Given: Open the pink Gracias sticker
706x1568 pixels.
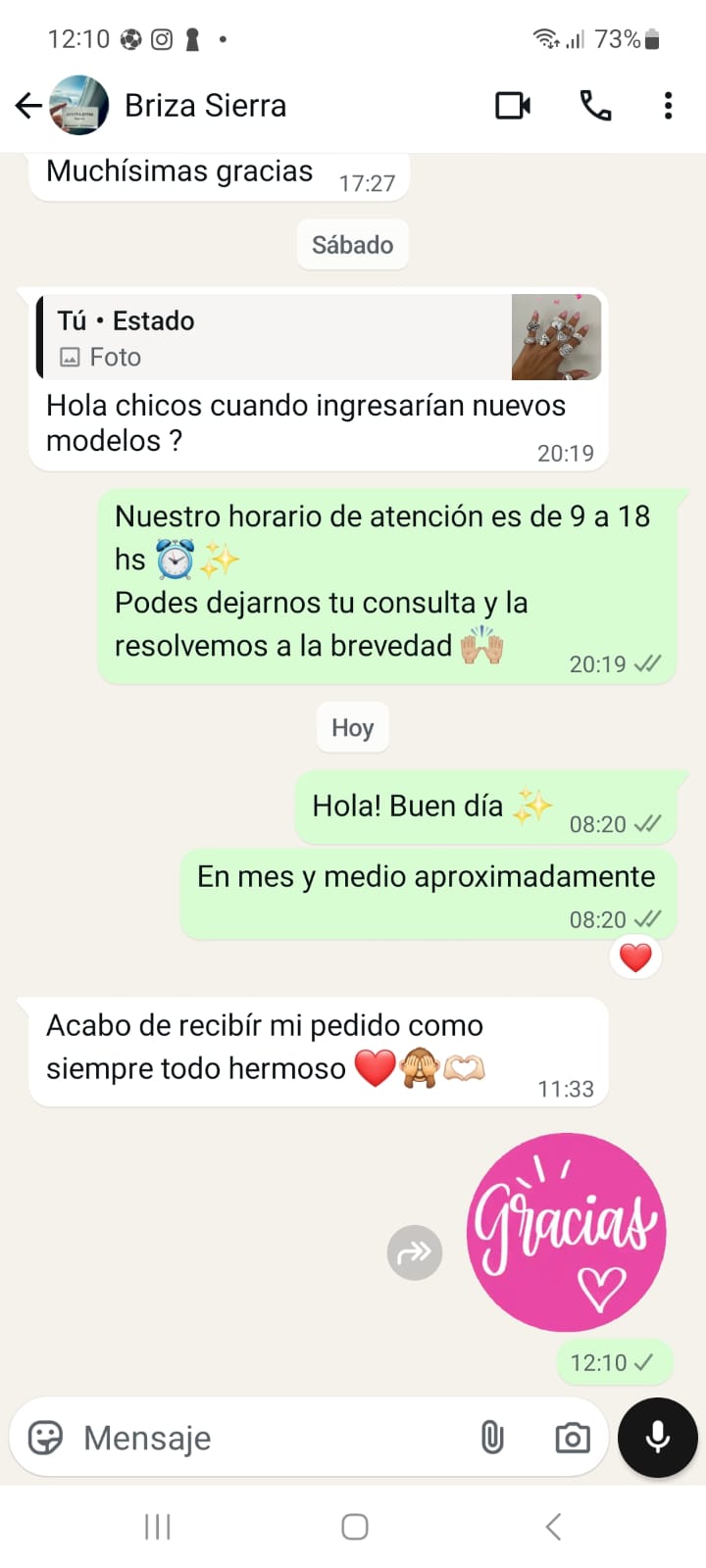Looking at the screenshot, I should 566,1232.
